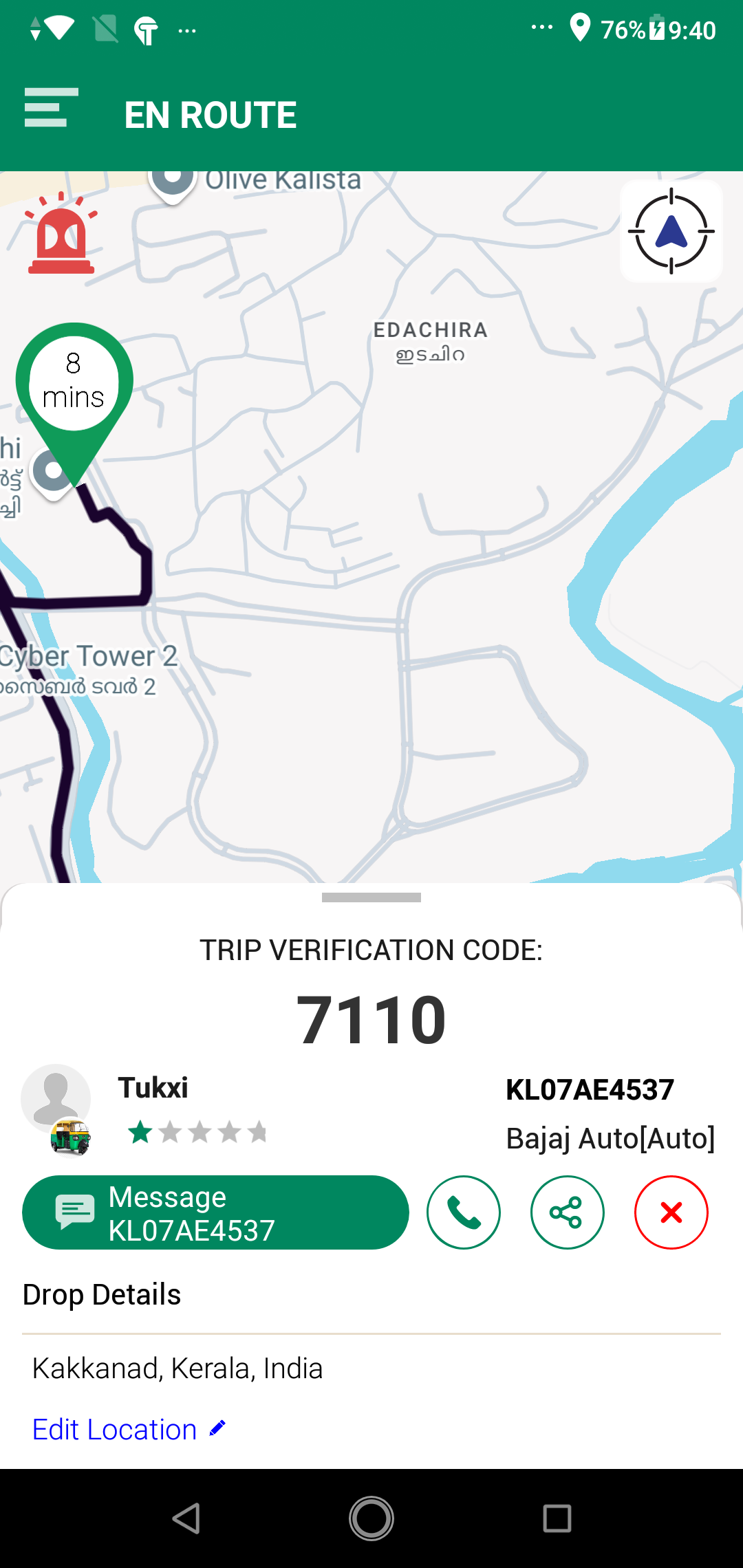Cancel the ride with red X
The image size is (743, 1568).
[x=671, y=1212]
